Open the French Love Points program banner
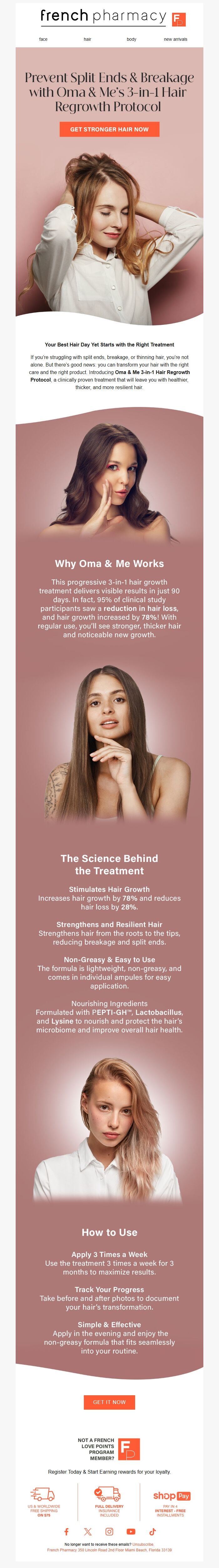The height and width of the screenshot is (1568, 219). click(x=109, y=1449)
